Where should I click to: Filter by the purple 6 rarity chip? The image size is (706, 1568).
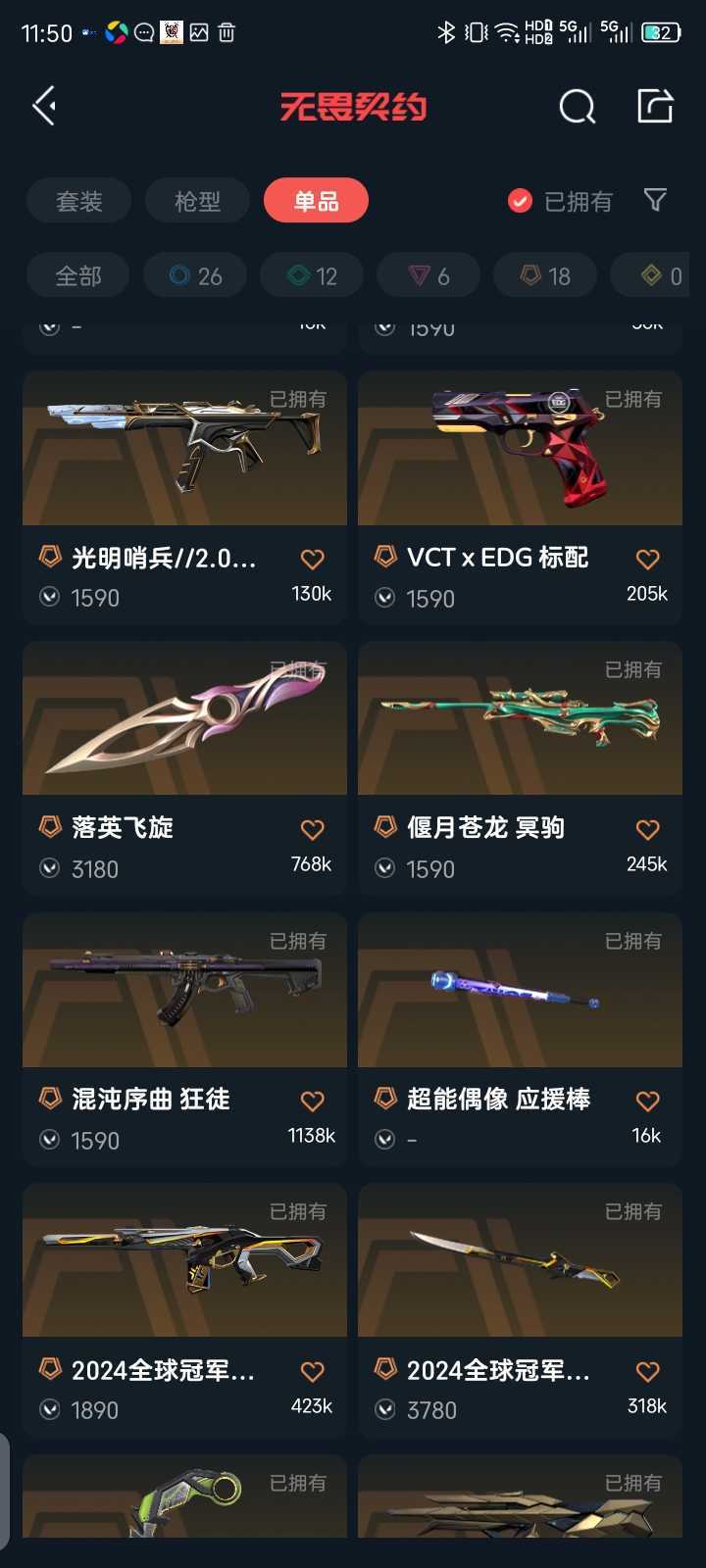429,276
